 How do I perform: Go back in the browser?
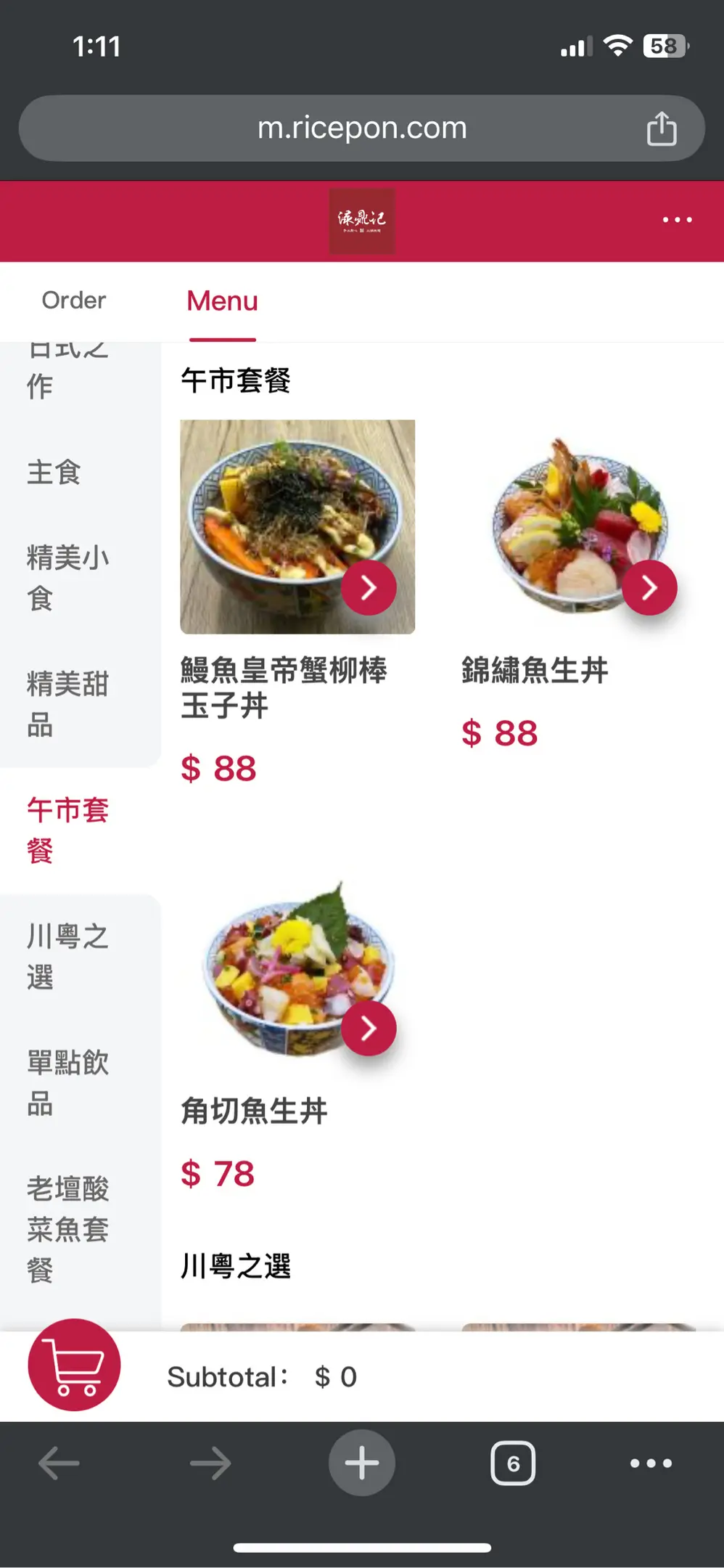[59, 1463]
